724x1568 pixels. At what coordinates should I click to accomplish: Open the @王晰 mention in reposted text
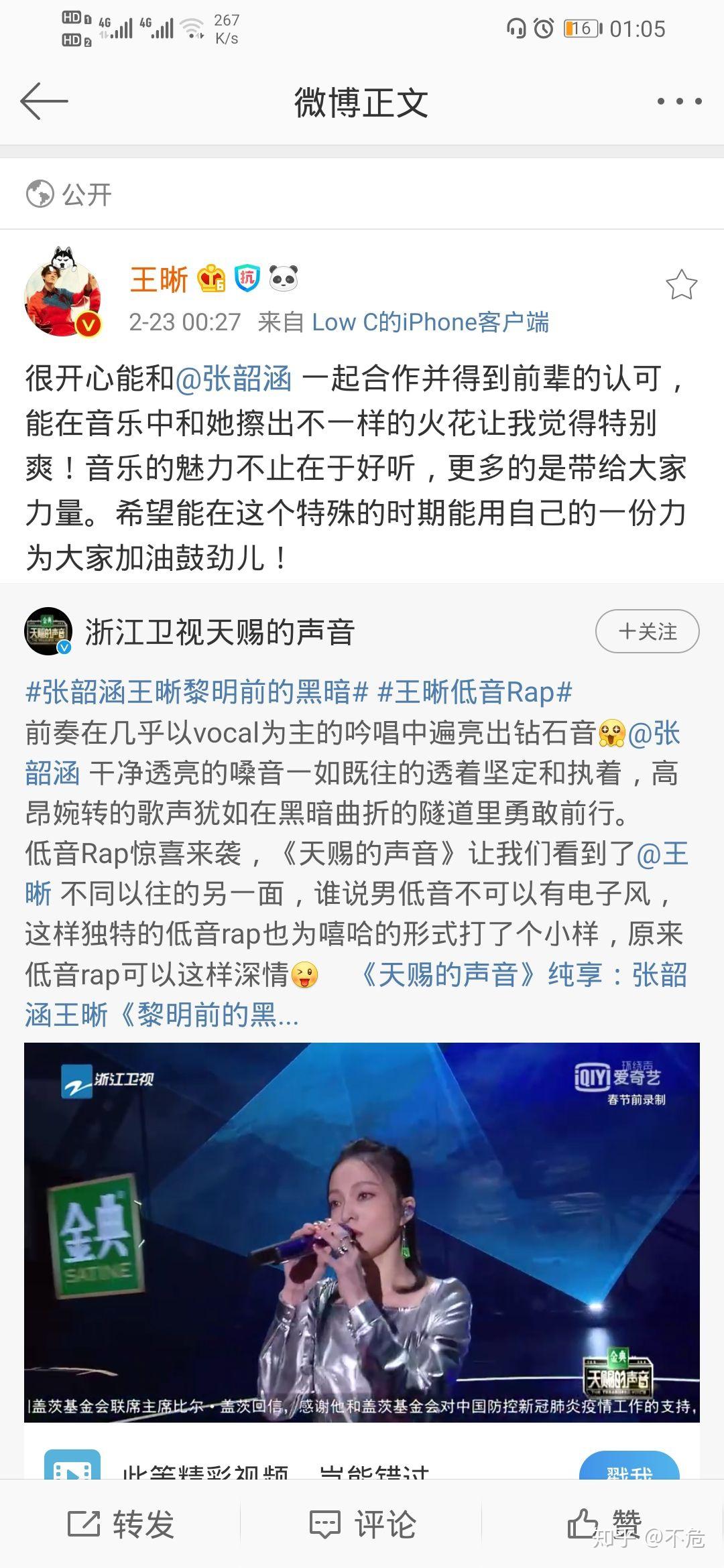(661, 854)
